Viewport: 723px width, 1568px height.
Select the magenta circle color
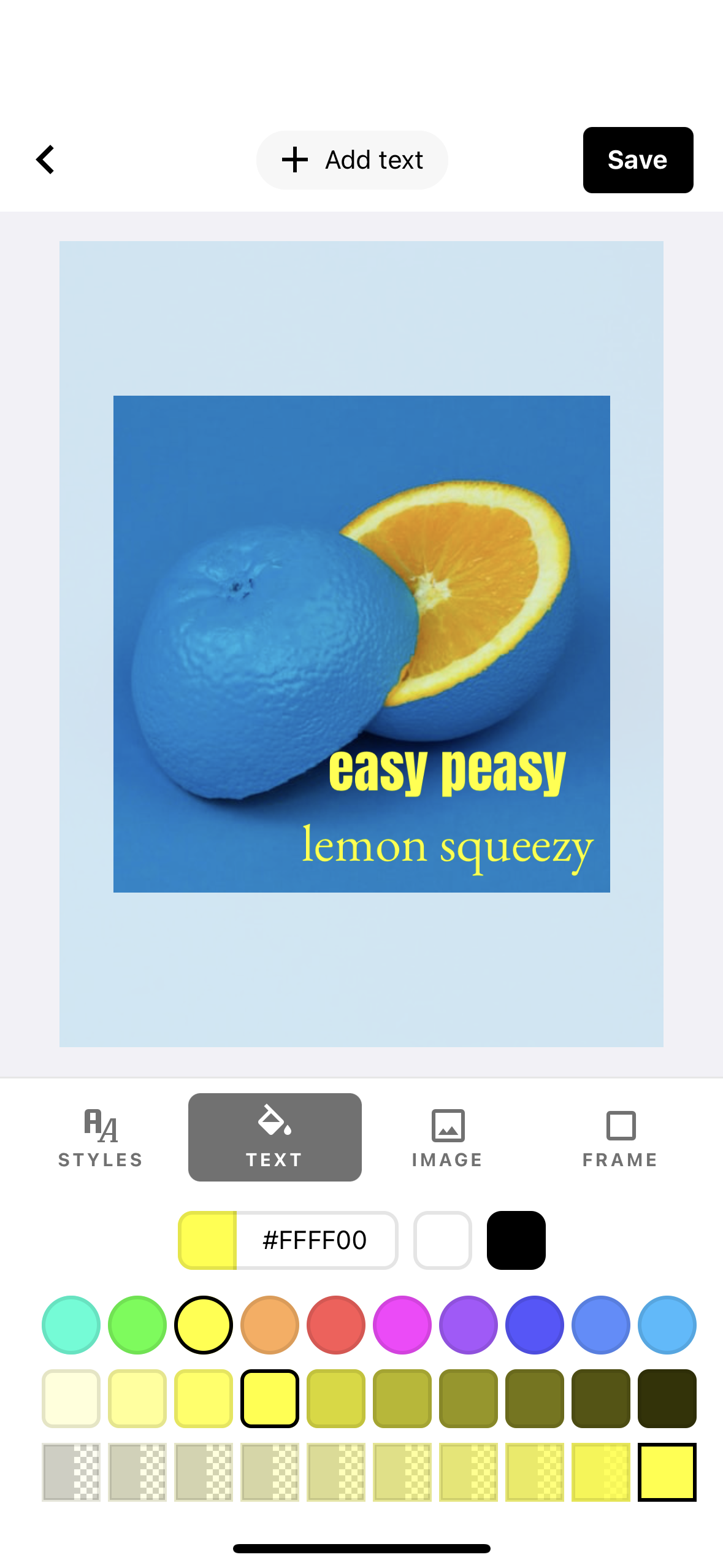[402, 1324]
